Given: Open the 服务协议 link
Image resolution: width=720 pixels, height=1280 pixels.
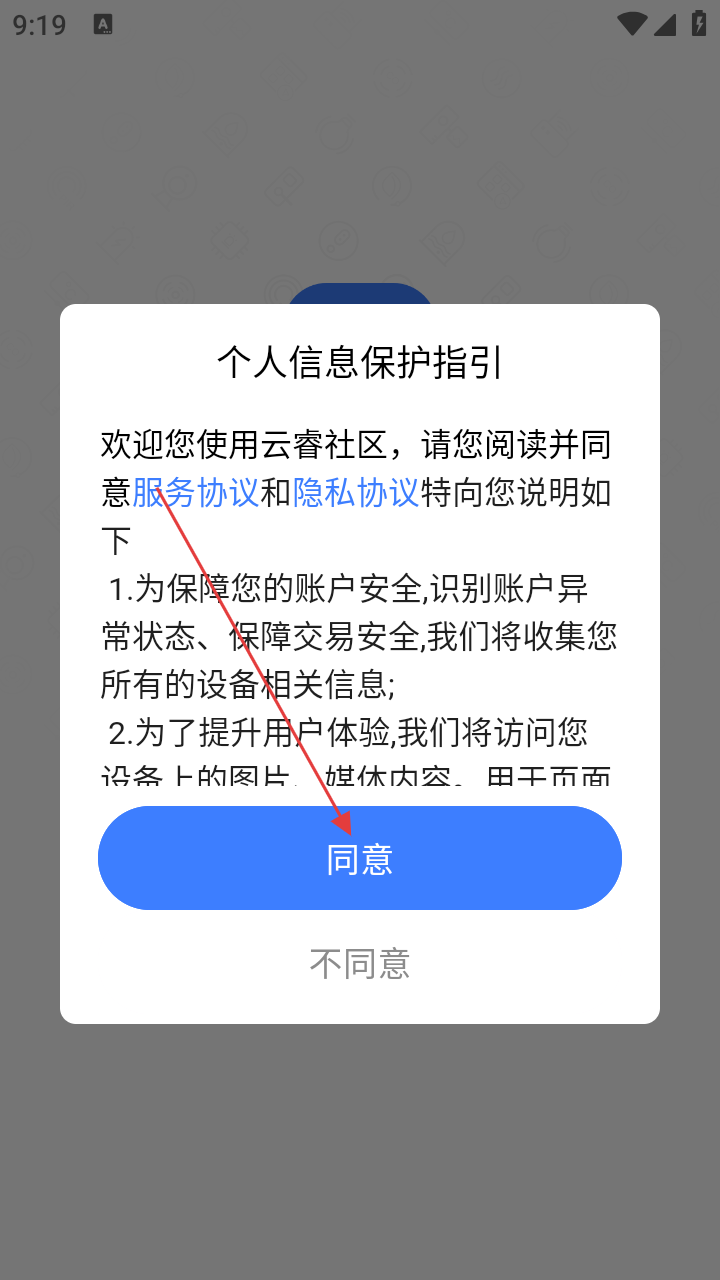Looking at the screenshot, I should tap(196, 493).
